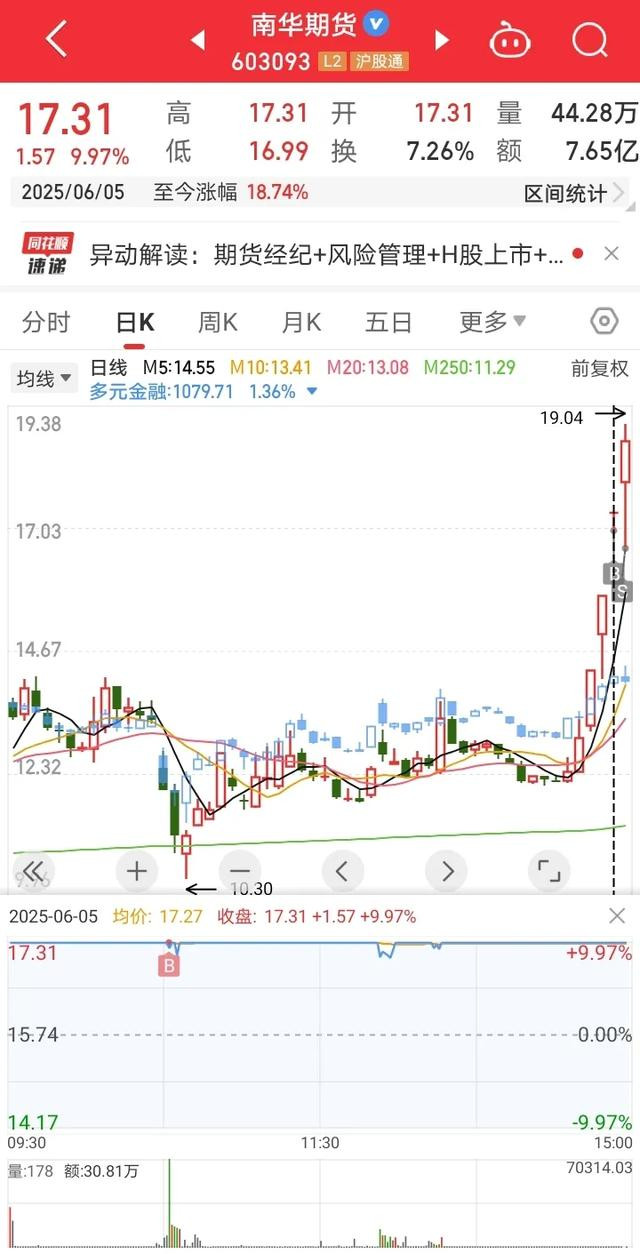The image size is (640, 1254).
Task: Switch to the 分时 tab
Action: (47, 322)
